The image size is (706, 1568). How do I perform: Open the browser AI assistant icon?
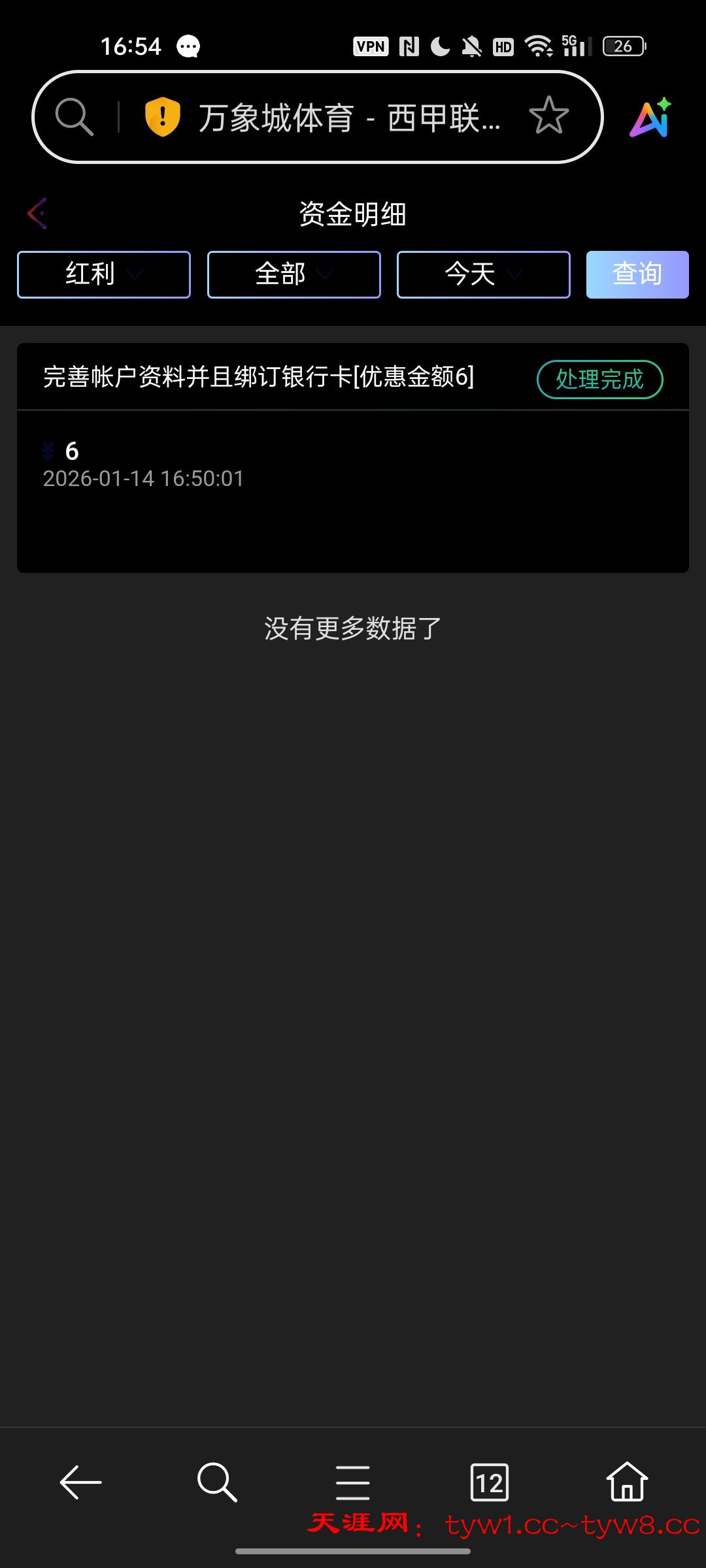(650, 118)
